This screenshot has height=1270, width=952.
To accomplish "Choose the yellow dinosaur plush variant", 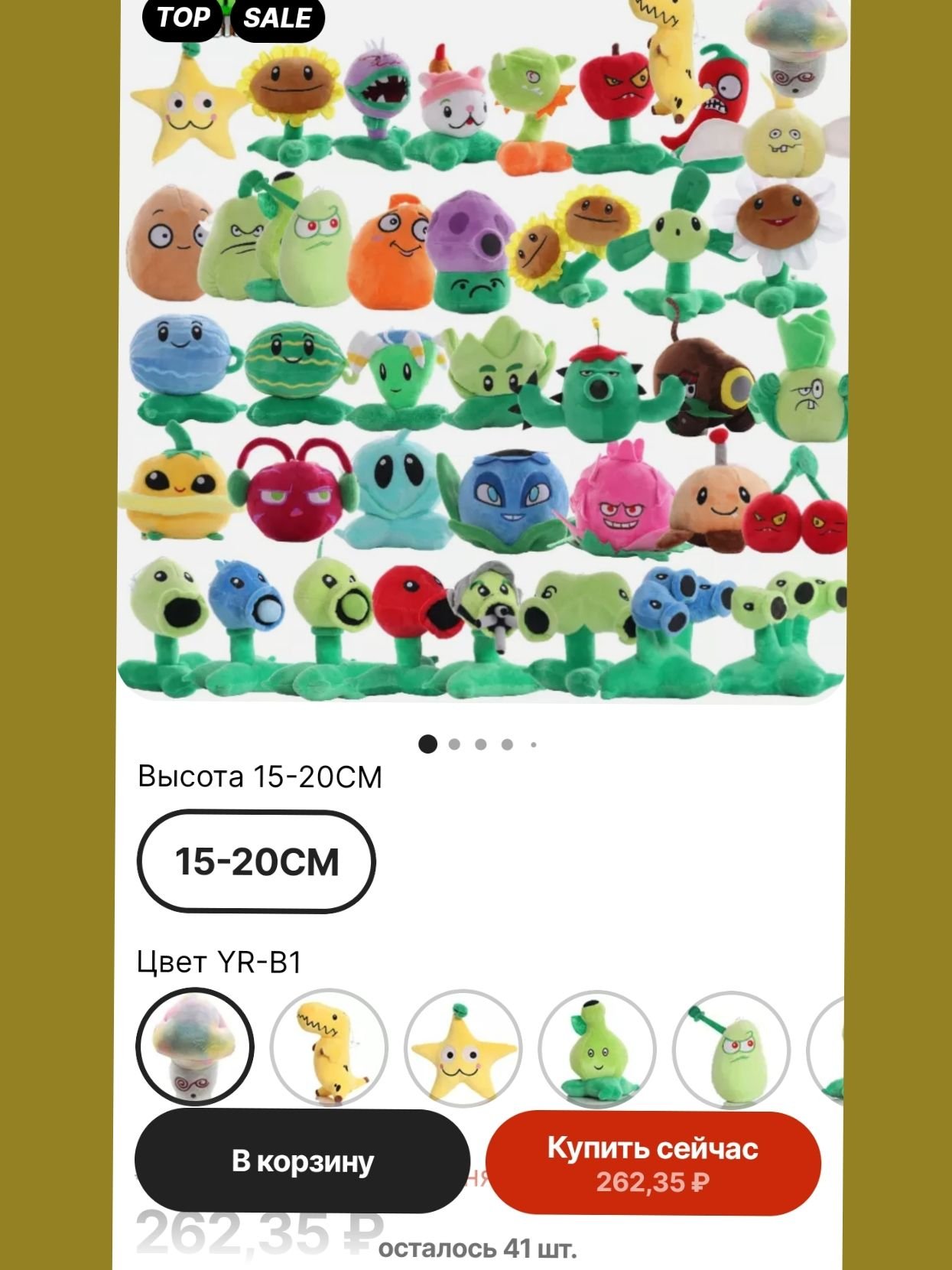I will 329,1047.
